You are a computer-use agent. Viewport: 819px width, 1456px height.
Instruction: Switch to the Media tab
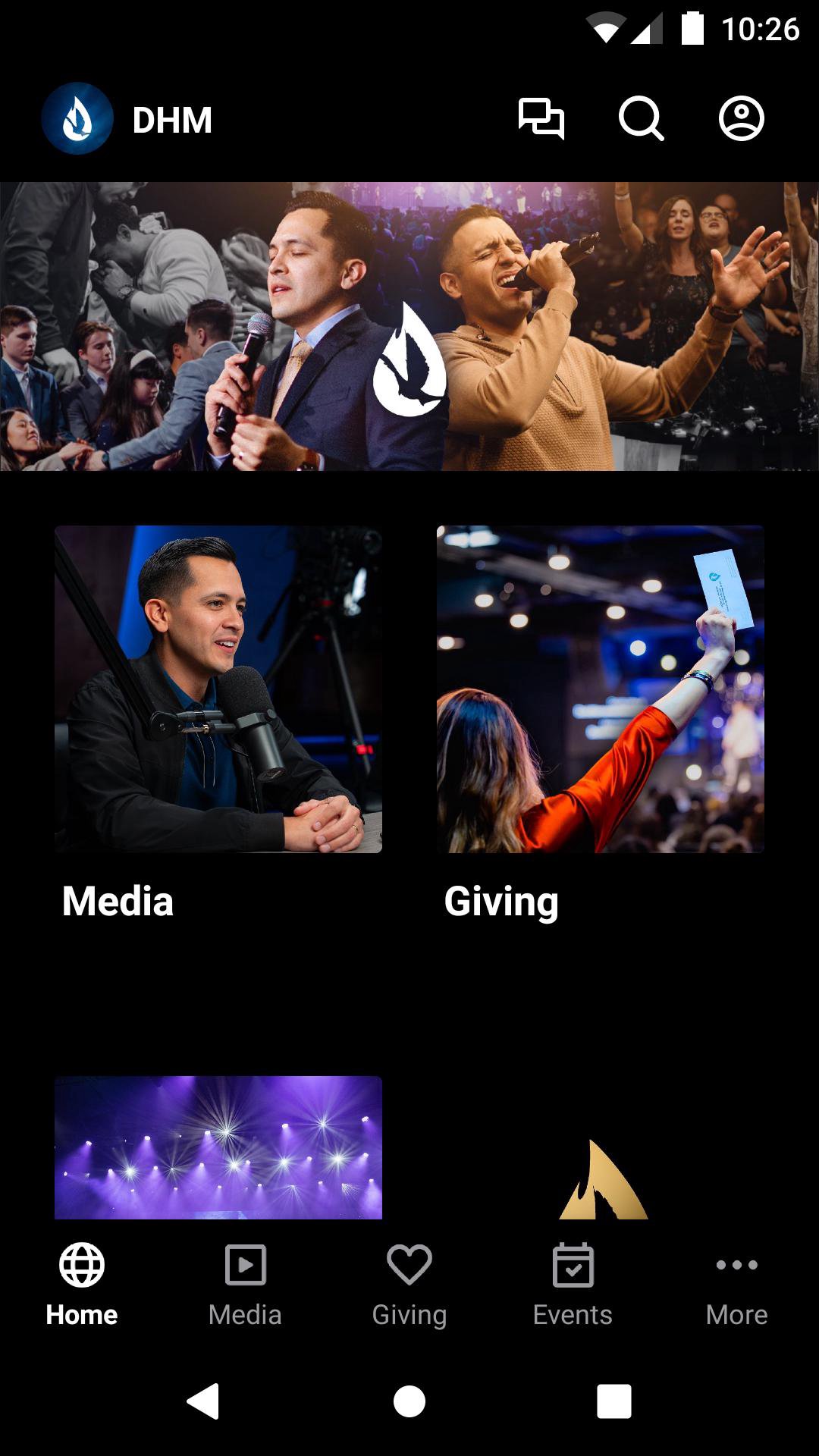[x=245, y=1283]
